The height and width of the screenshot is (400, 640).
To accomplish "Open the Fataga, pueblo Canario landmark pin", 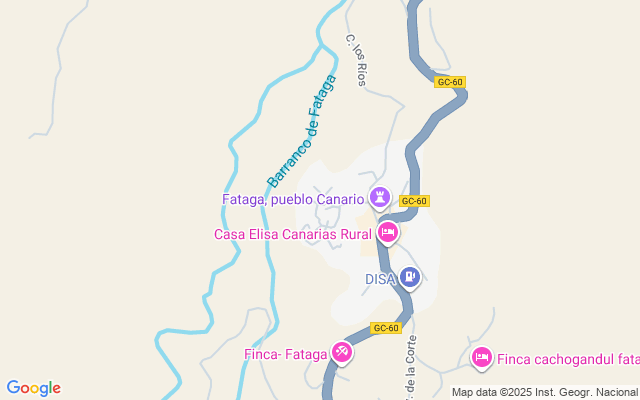I will (x=380, y=197).
